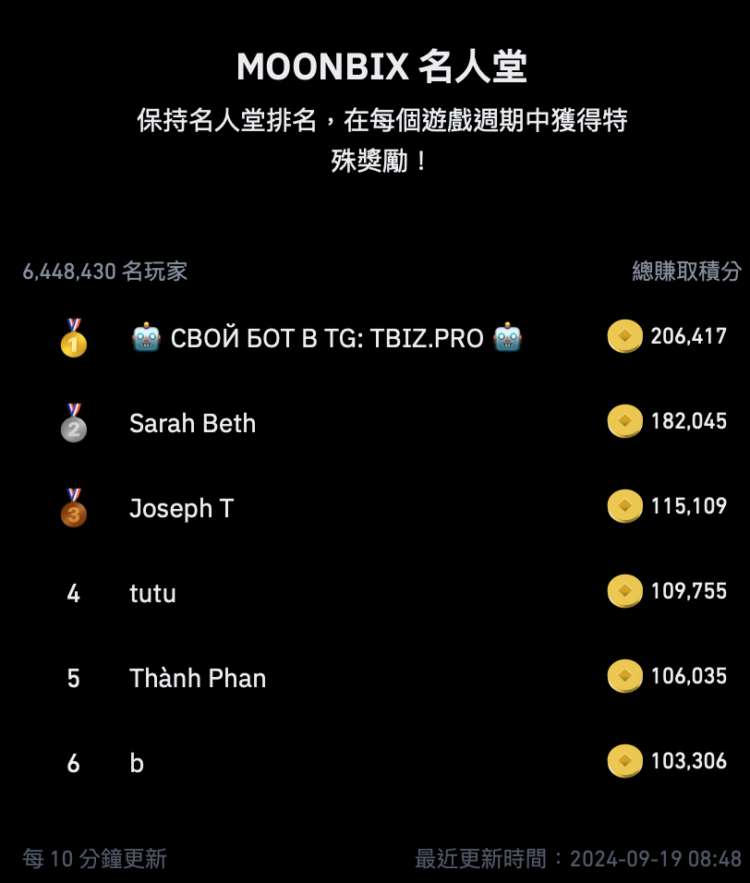Click the coin icon next to 115,109
750x883 pixels.
pos(625,506)
